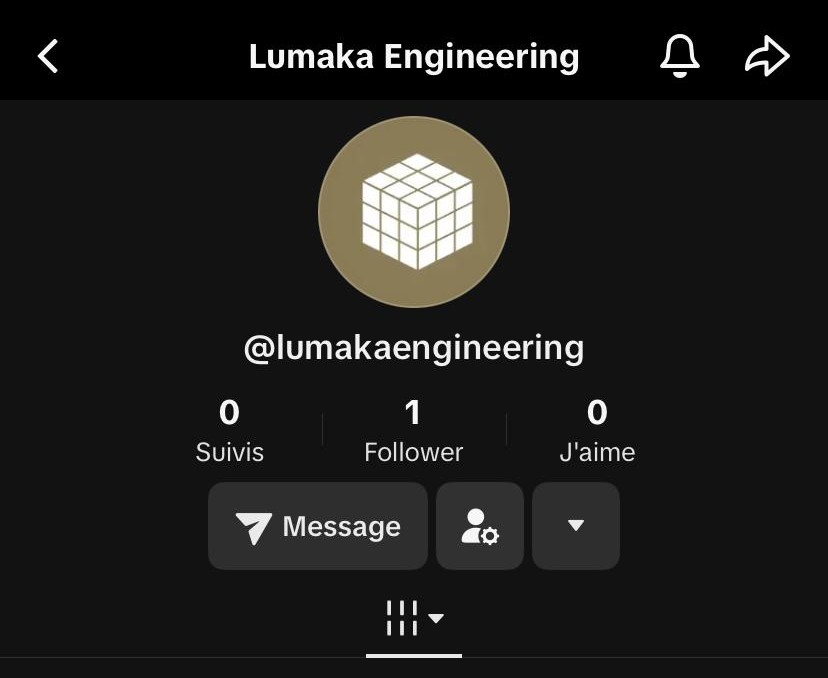The height and width of the screenshot is (678, 828).
Task: Open the follower settings person icon
Action: tap(480, 526)
